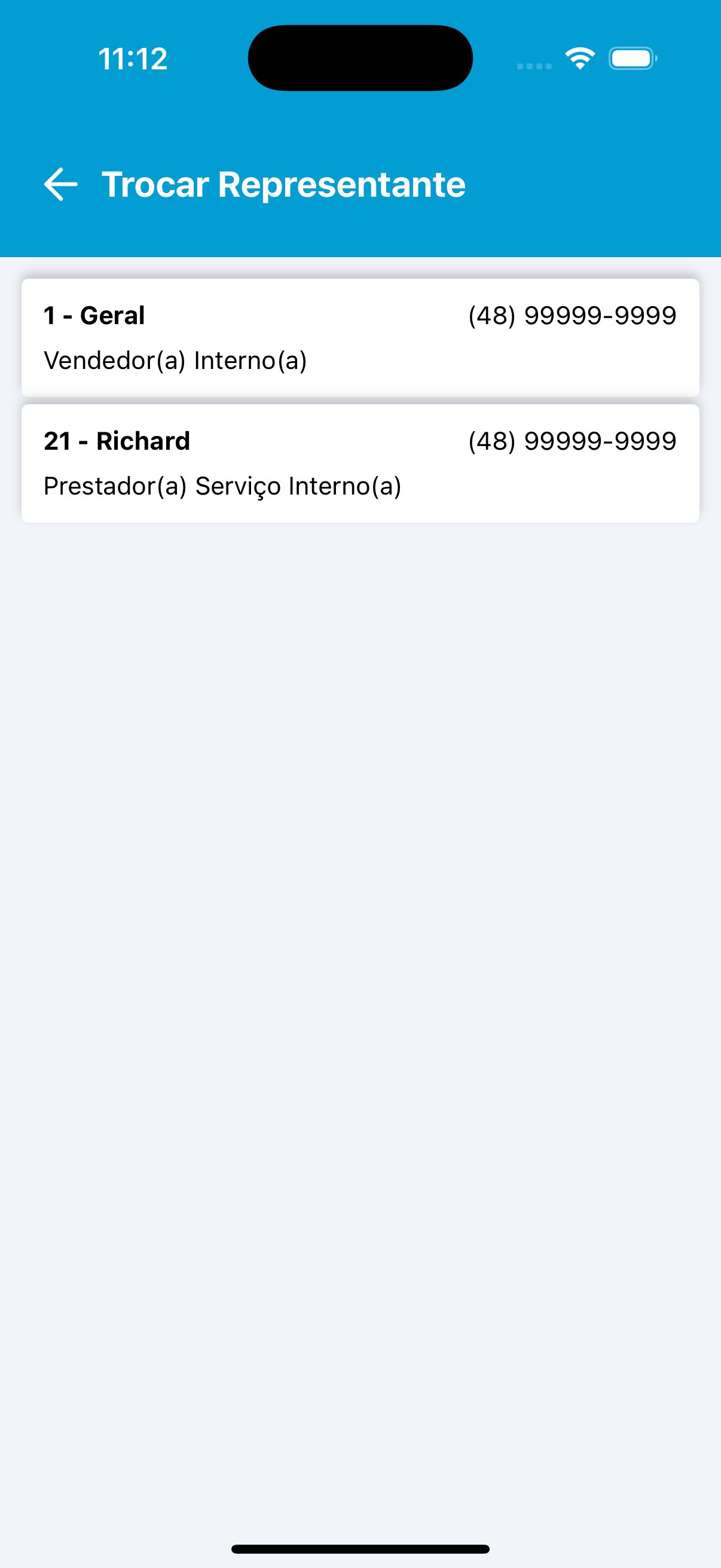
Task: Go back from Trocar Representante
Action: click(61, 184)
